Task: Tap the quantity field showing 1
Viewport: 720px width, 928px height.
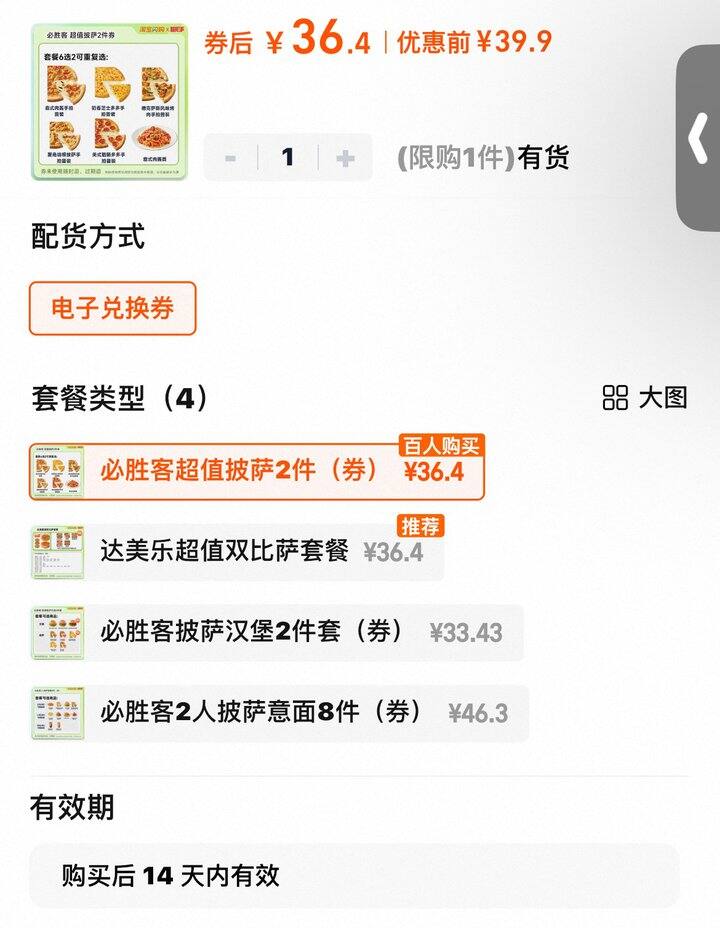Action: click(x=288, y=158)
